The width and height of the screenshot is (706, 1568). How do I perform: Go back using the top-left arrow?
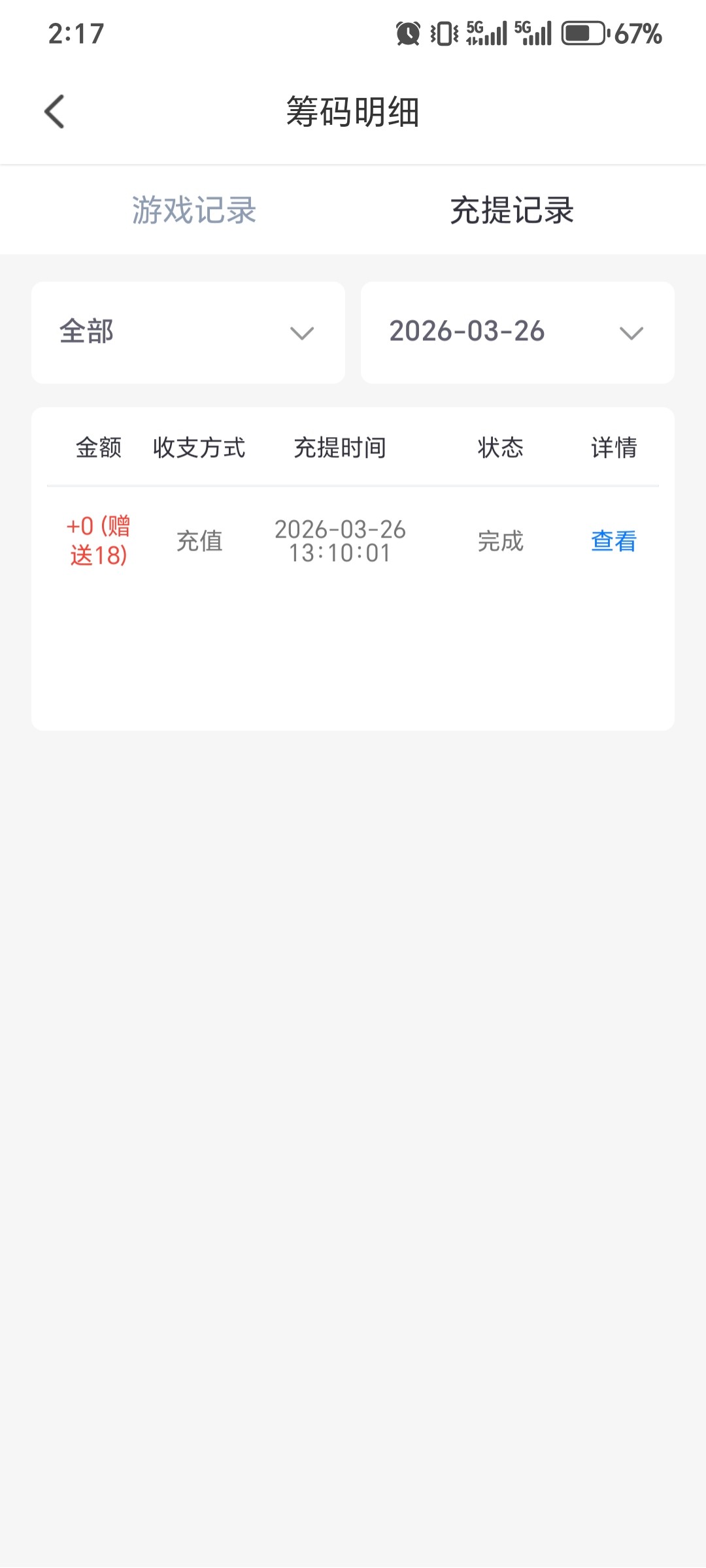click(x=55, y=112)
